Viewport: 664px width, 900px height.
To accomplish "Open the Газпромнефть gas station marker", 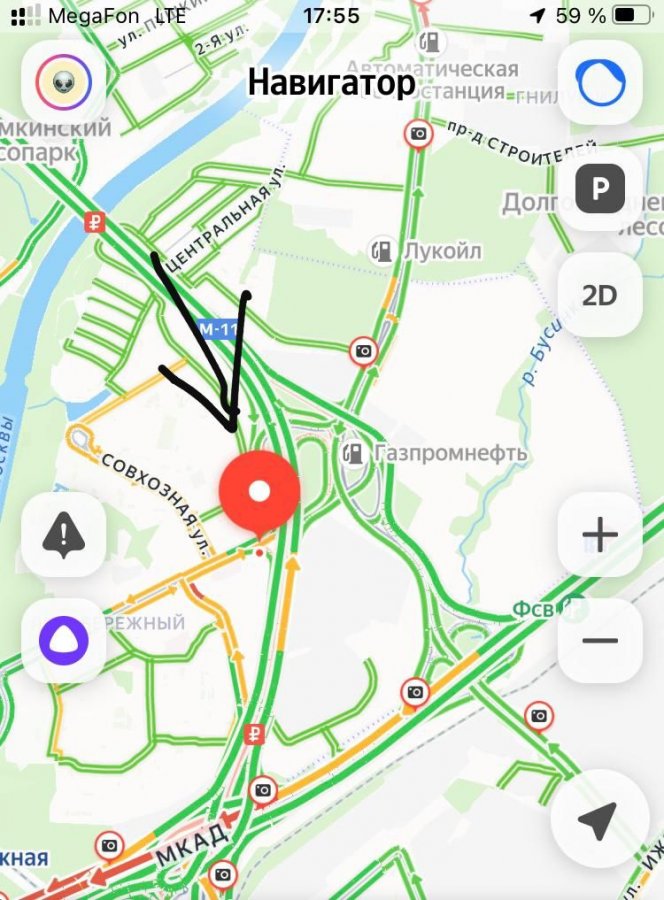I will [354, 454].
